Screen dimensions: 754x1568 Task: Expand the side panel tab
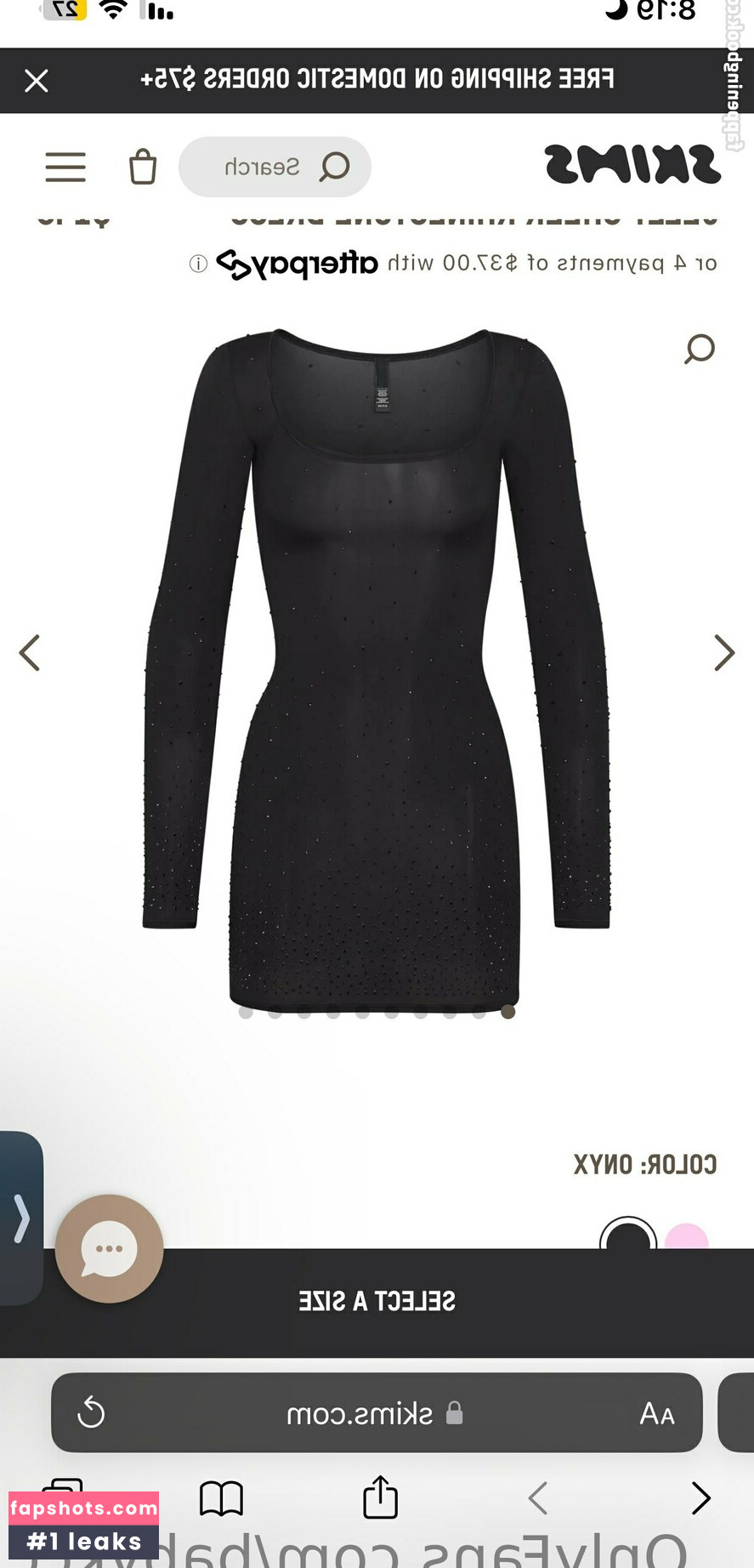[x=20, y=1218]
